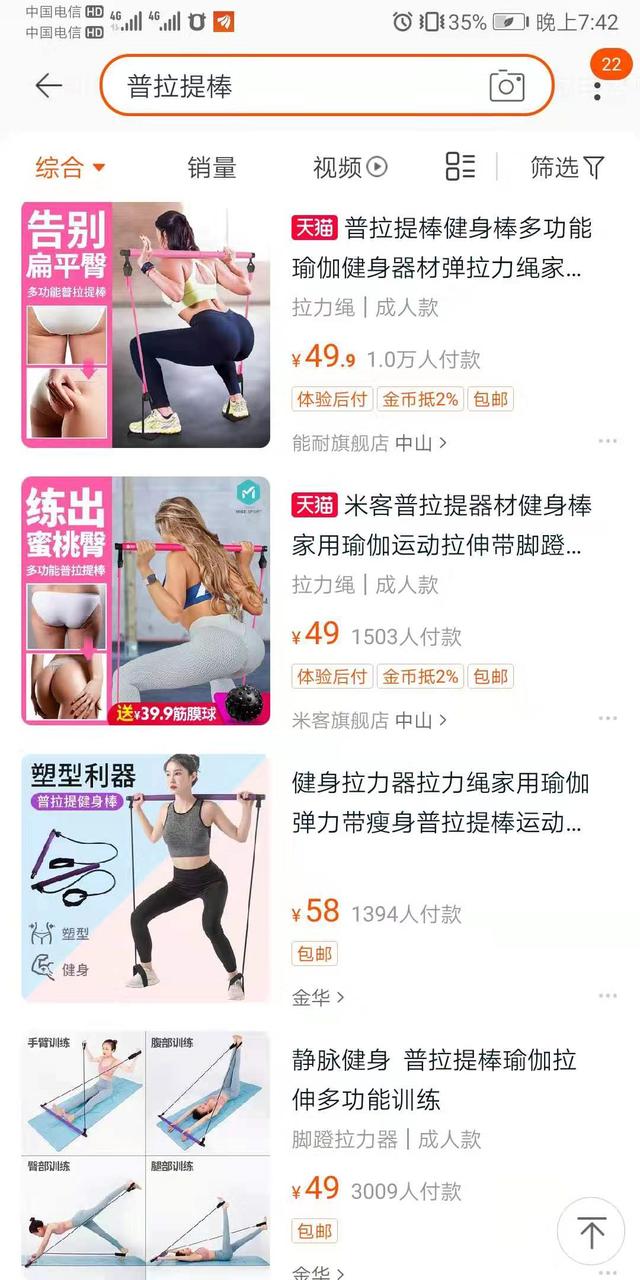Viewport: 640px width, 1280px height.
Task: Open the 筛选 filter panel
Action: pyautogui.click(x=567, y=167)
